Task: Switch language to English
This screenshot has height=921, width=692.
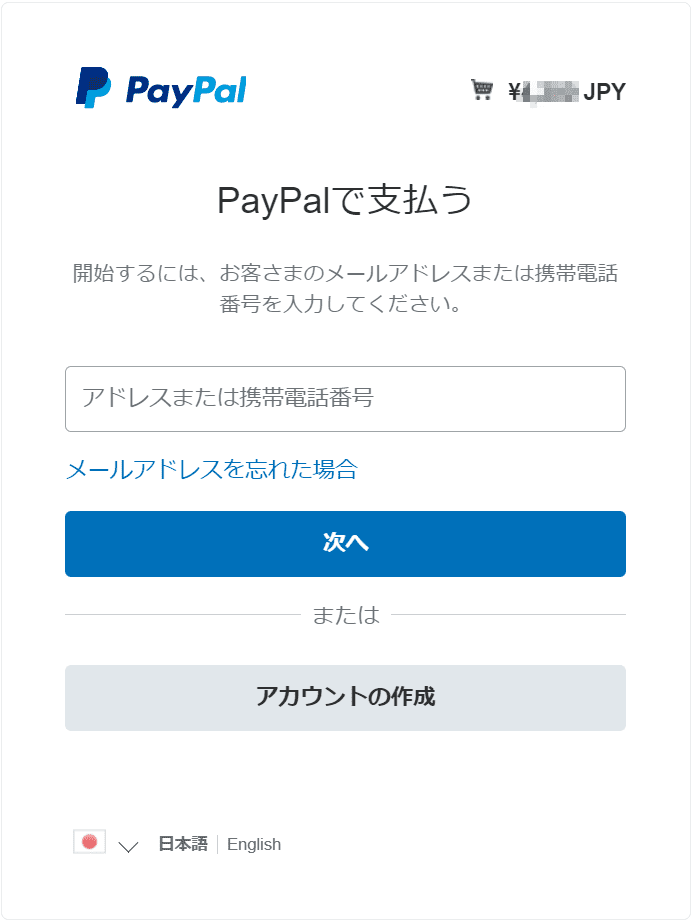Action: [x=254, y=845]
